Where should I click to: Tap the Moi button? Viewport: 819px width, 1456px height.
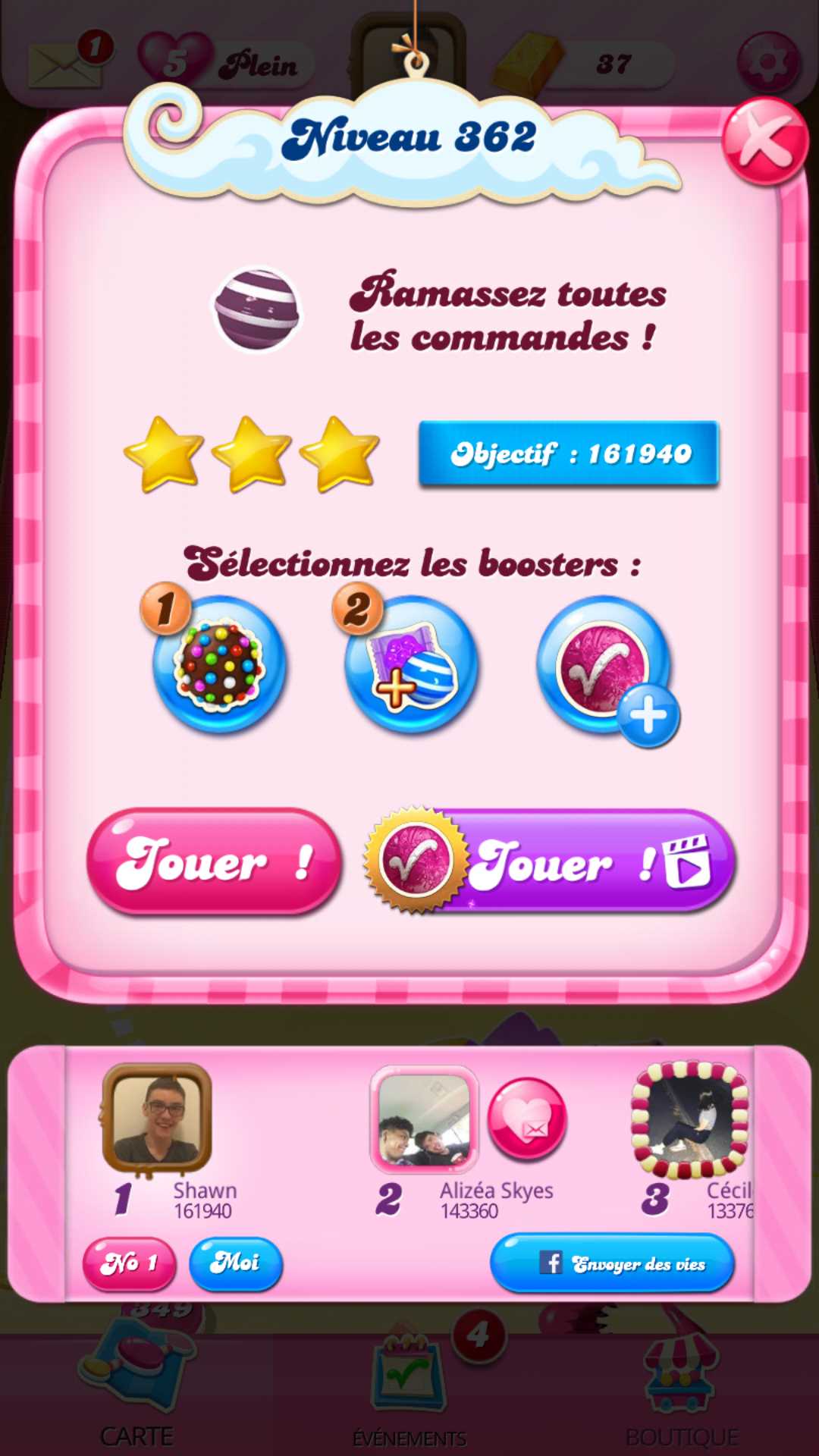(x=236, y=1263)
